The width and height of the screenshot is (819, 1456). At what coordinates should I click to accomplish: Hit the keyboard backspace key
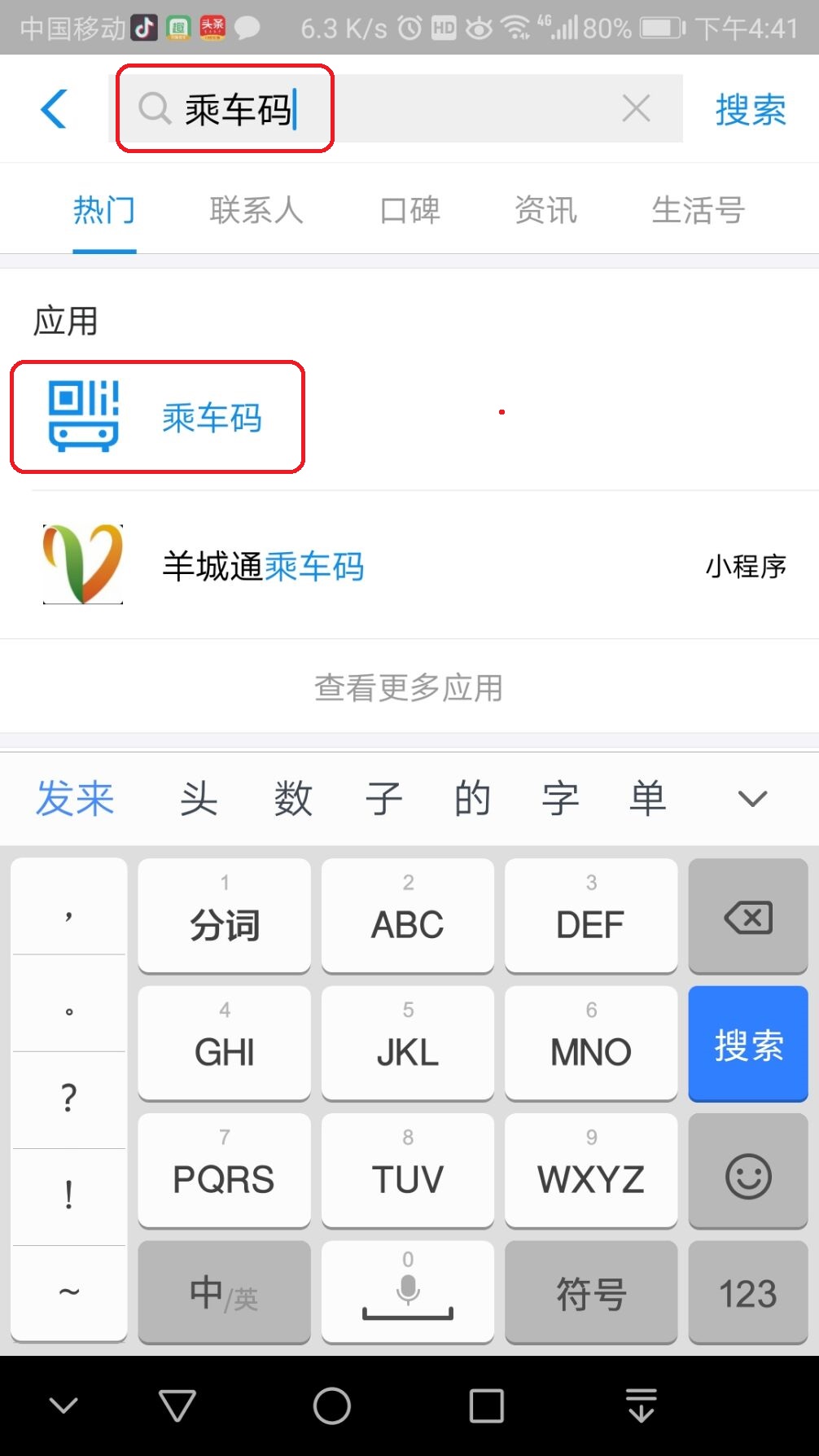747,917
